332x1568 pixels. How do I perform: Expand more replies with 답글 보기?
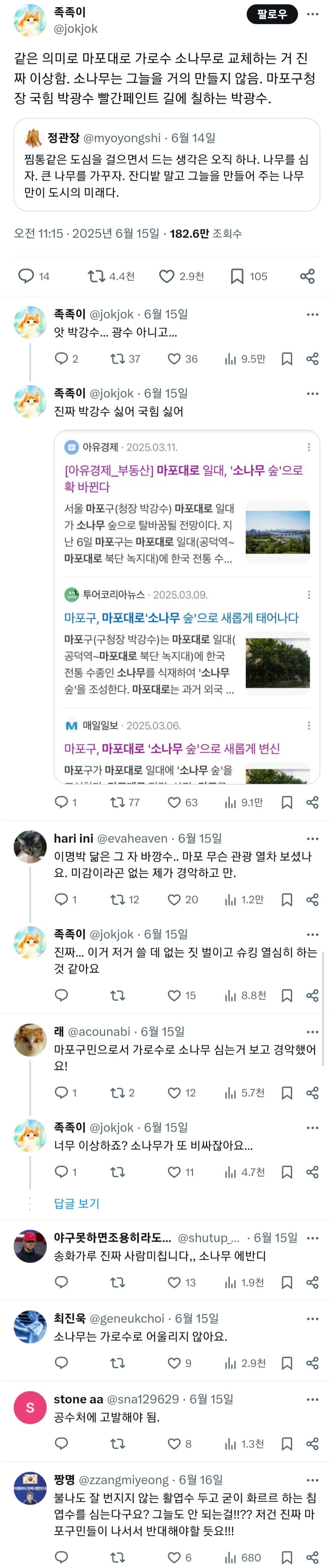coord(77,1203)
